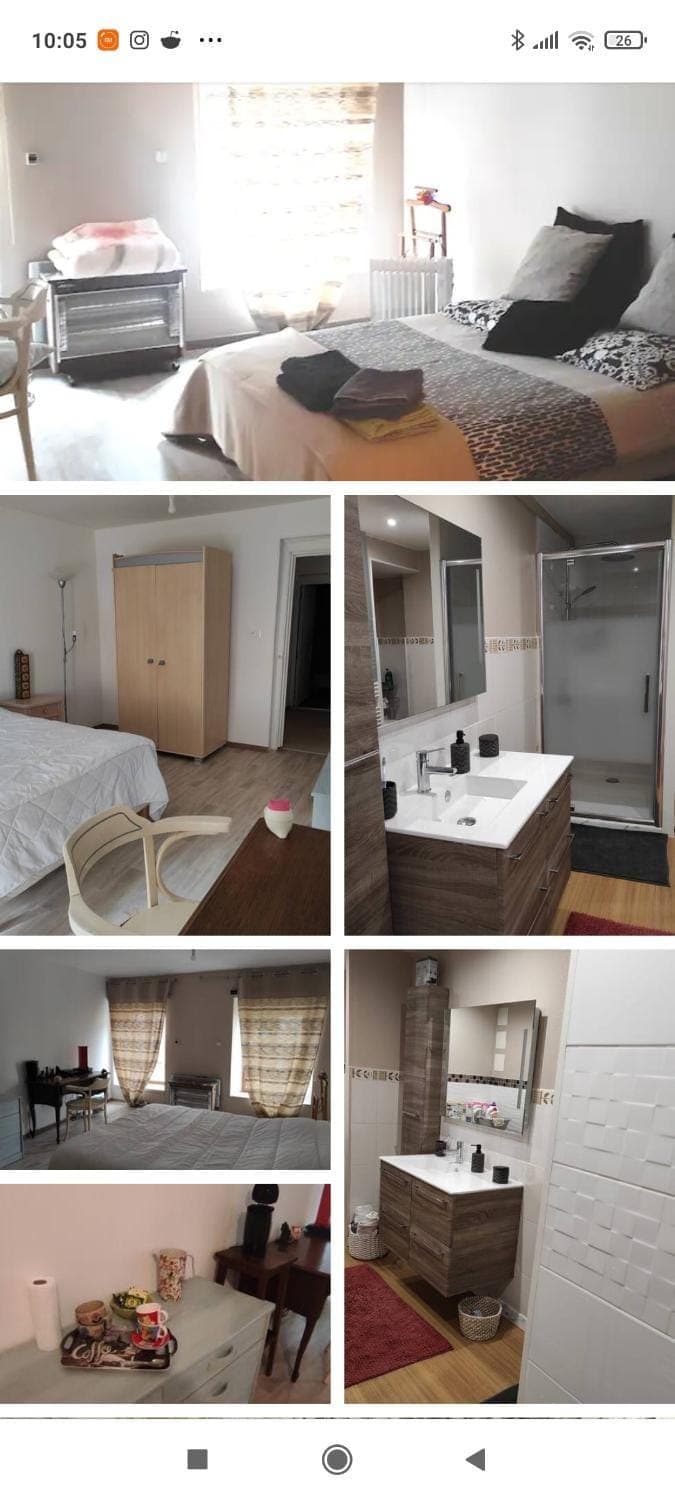
Task: Open the bedroom photo with dark pillows
Action: click(x=337, y=282)
